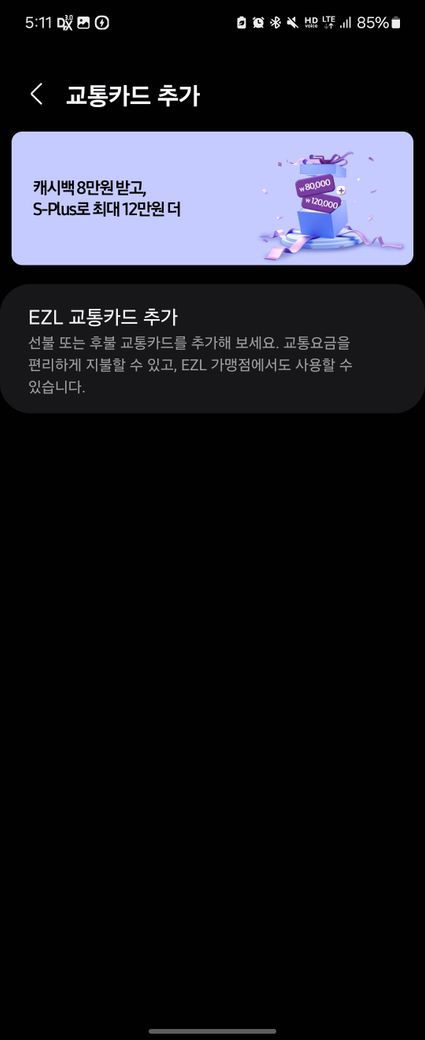The width and height of the screenshot is (425, 1040).
Task: Go back from 교통카드 추가 screen
Action: [36, 95]
